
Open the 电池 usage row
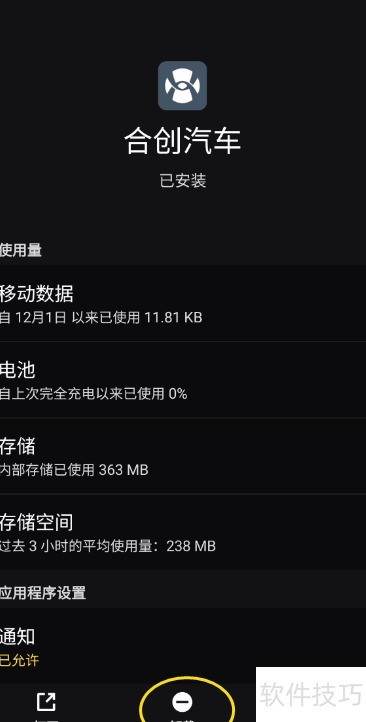click(x=183, y=380)
